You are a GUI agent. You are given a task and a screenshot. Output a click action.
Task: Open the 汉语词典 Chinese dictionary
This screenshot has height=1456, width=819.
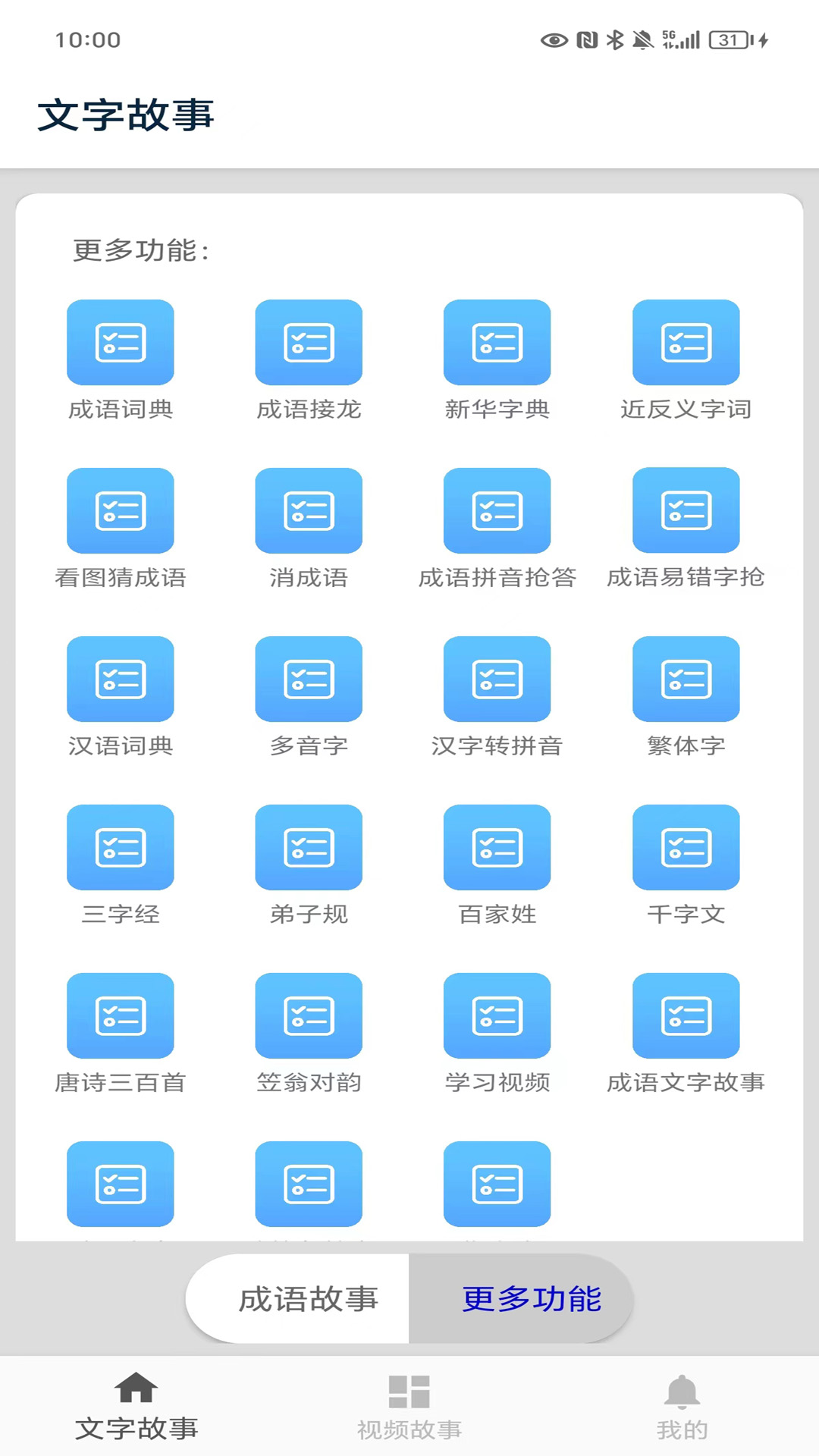[x=120, y=694]
